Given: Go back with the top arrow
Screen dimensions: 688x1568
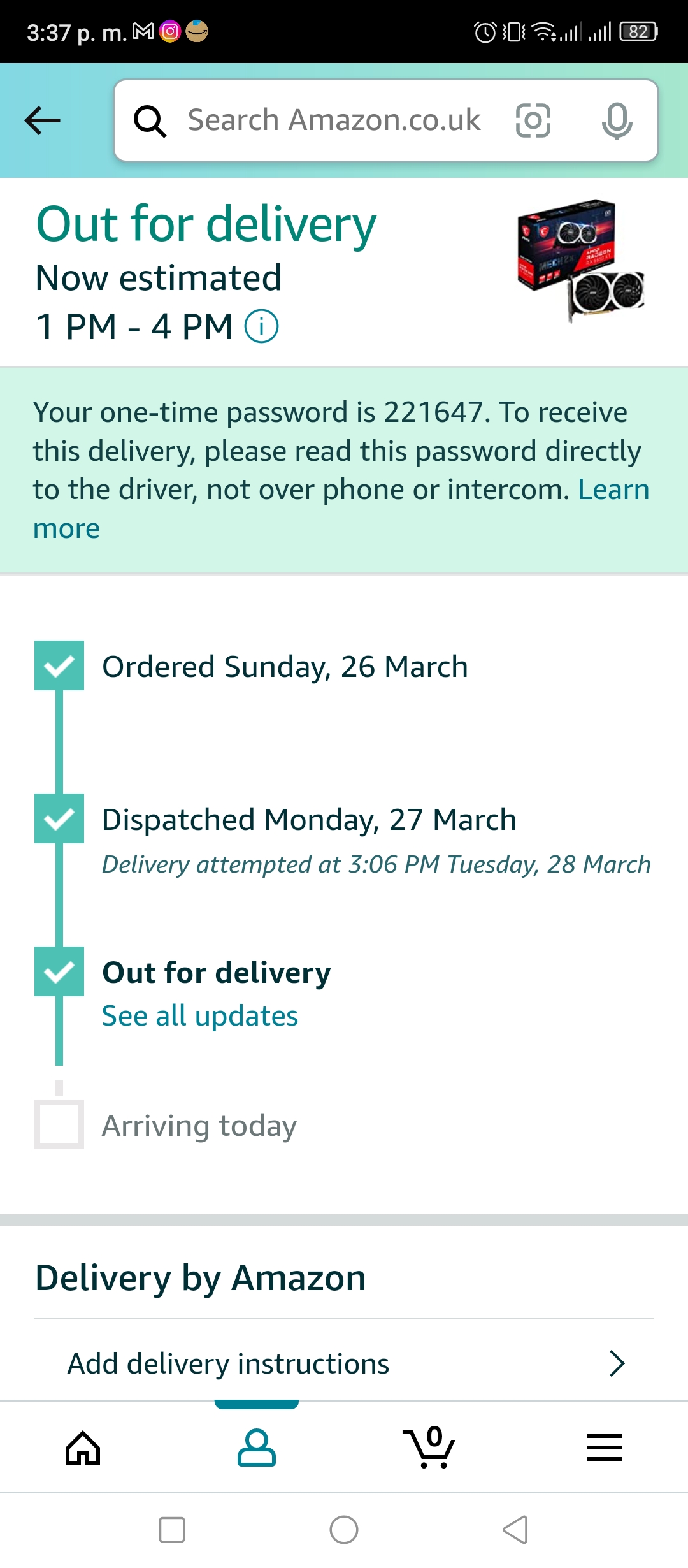Looking at the screenshot, I should pos(42,120).
